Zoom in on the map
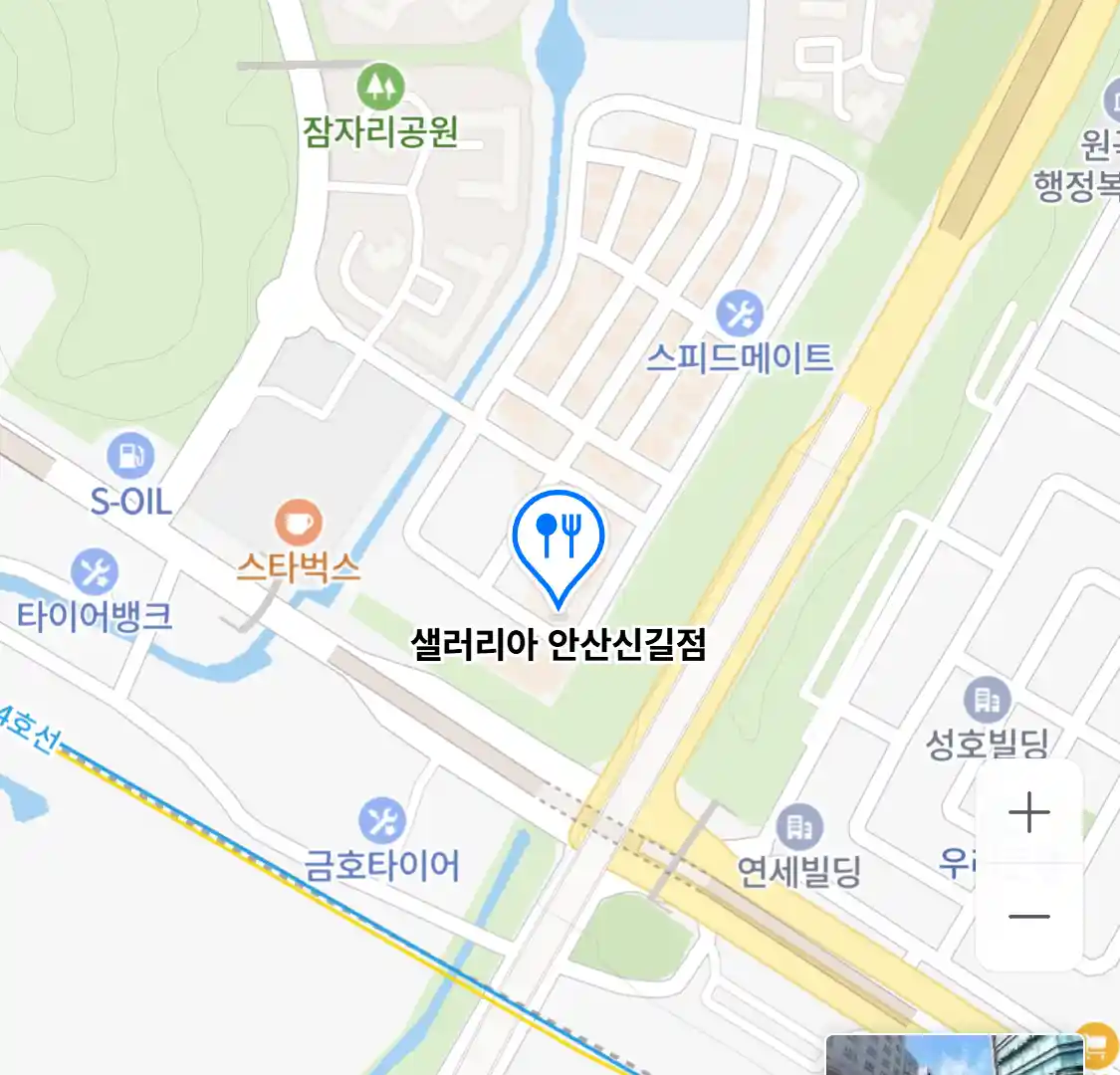Screen dimensions: 1120x1075 (1028, 813)
